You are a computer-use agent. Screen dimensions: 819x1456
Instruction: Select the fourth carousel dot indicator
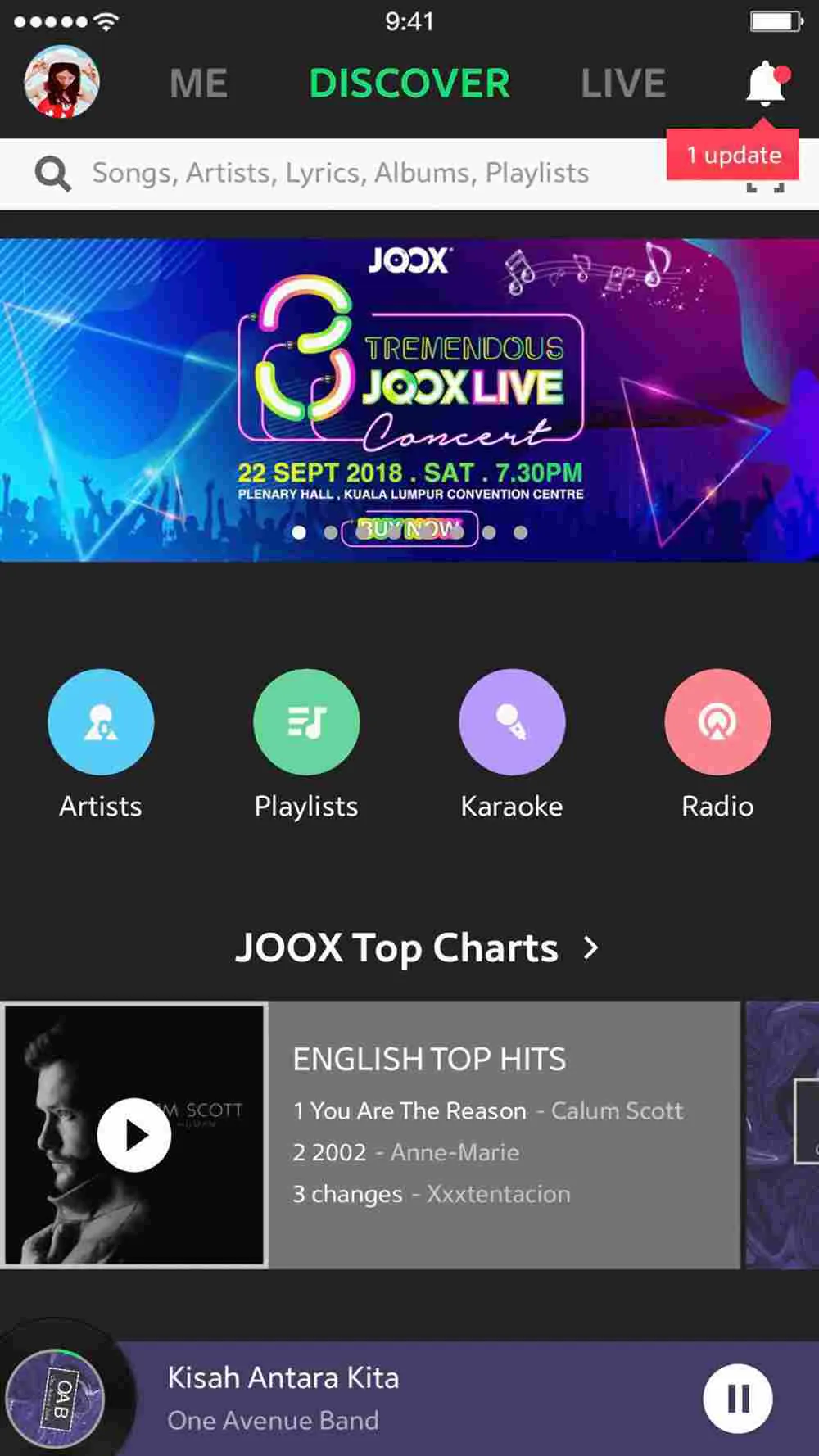[491, 532]
